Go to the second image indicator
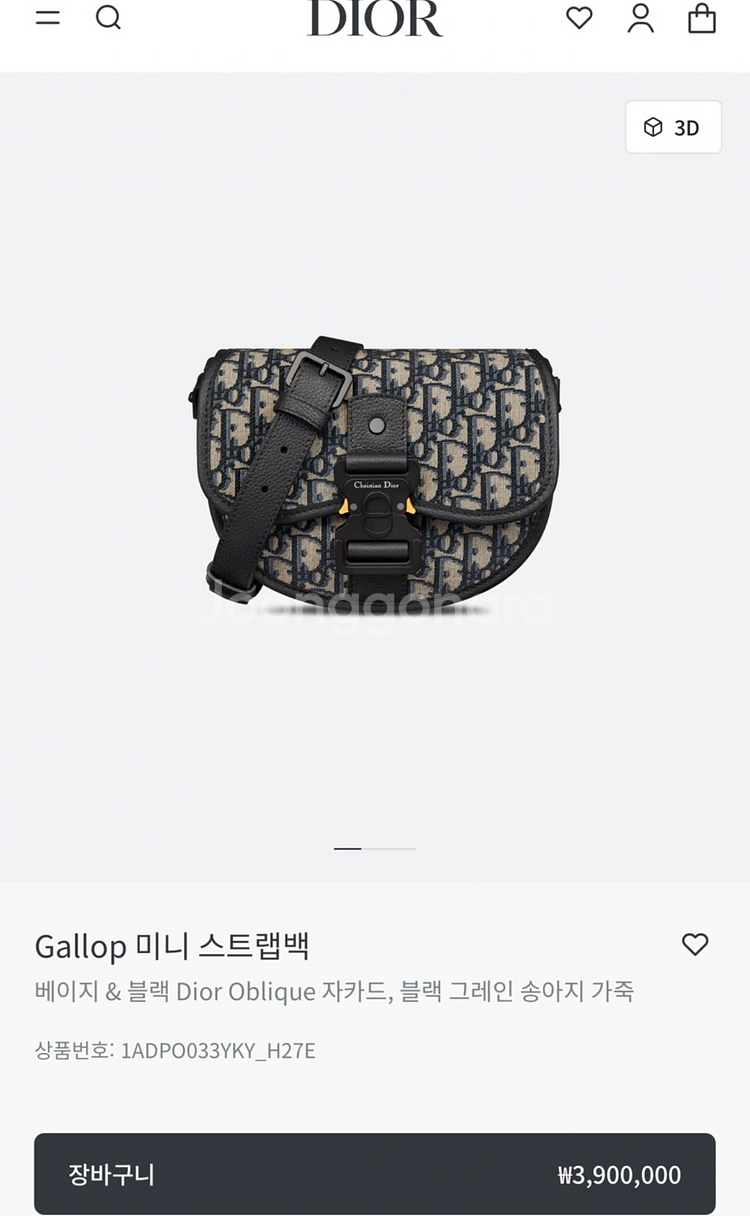 click(x=389, y=848)
